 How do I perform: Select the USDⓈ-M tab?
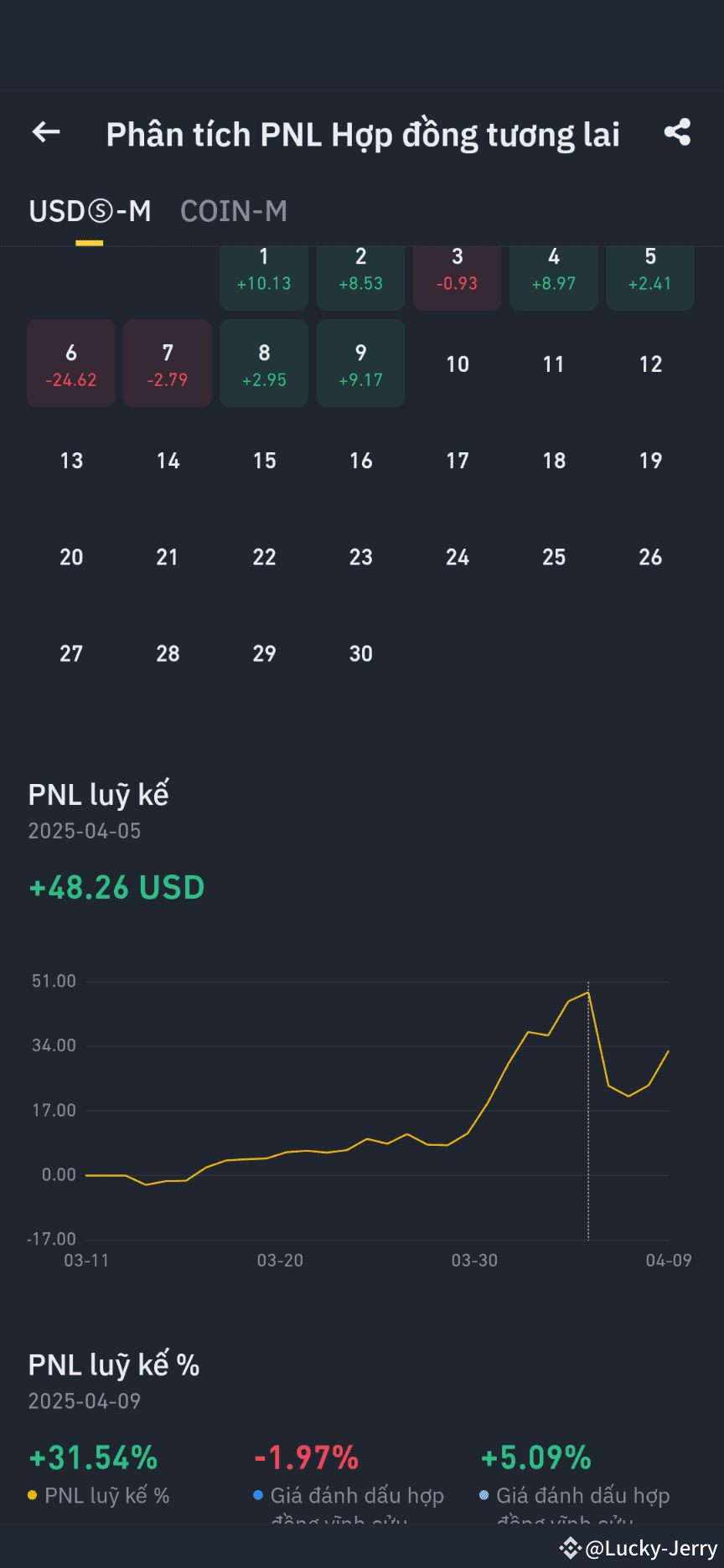point(90,210)
